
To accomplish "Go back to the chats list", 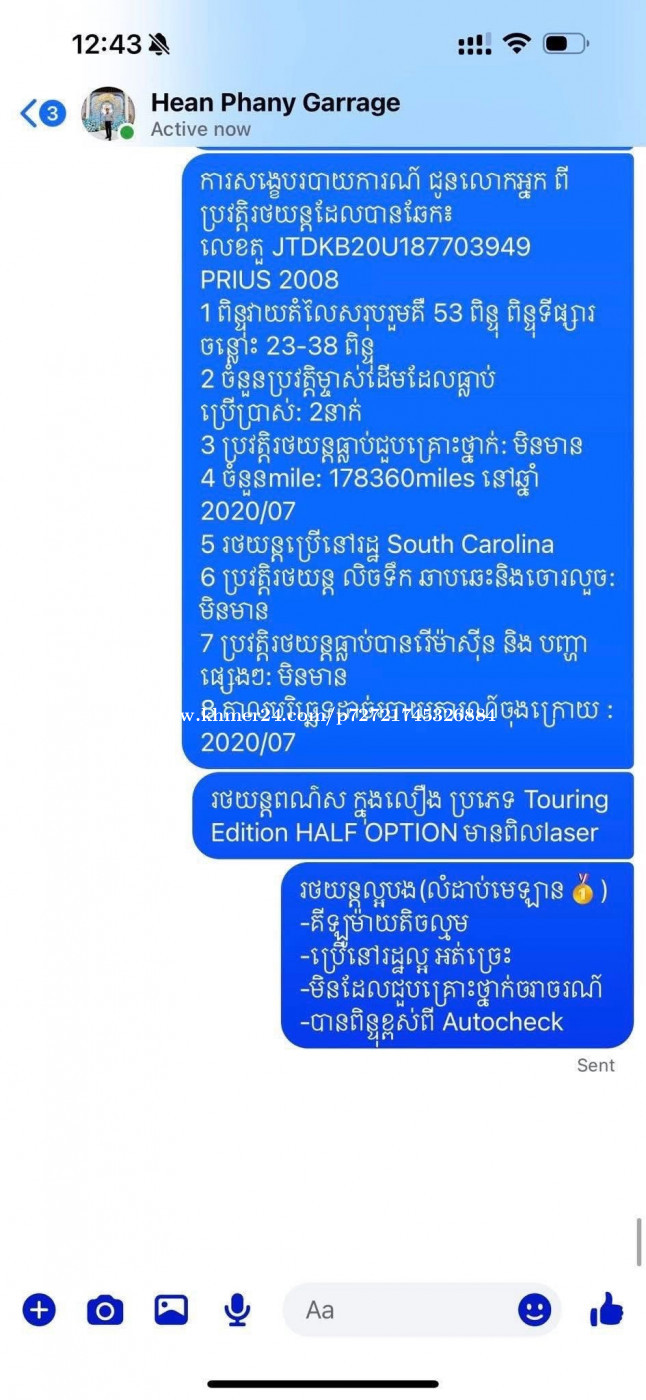I will pos(42,113).
